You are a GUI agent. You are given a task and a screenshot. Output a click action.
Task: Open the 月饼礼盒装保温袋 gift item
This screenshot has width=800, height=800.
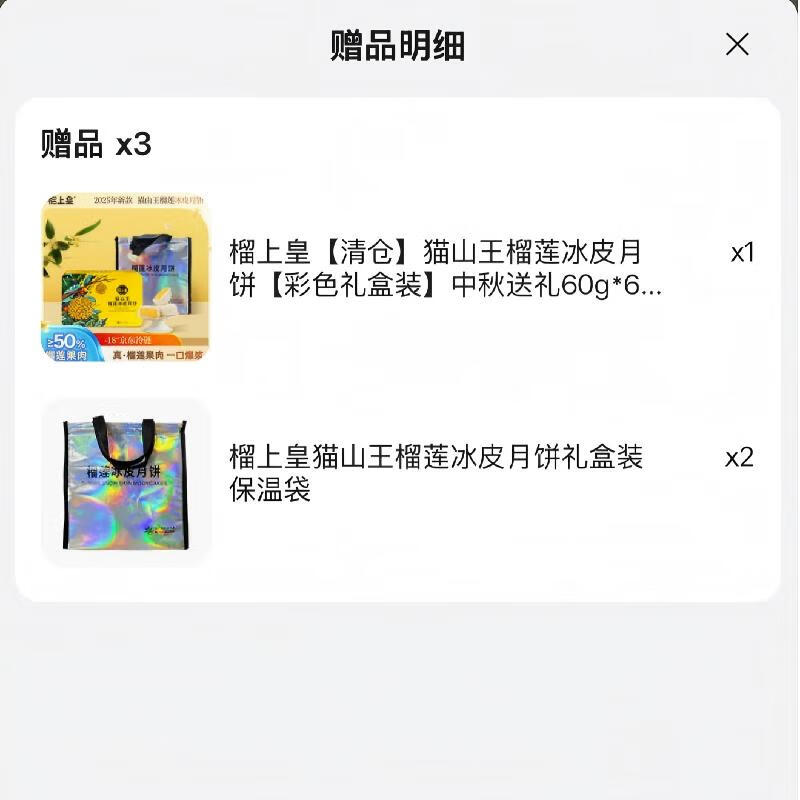coord(397,483)
